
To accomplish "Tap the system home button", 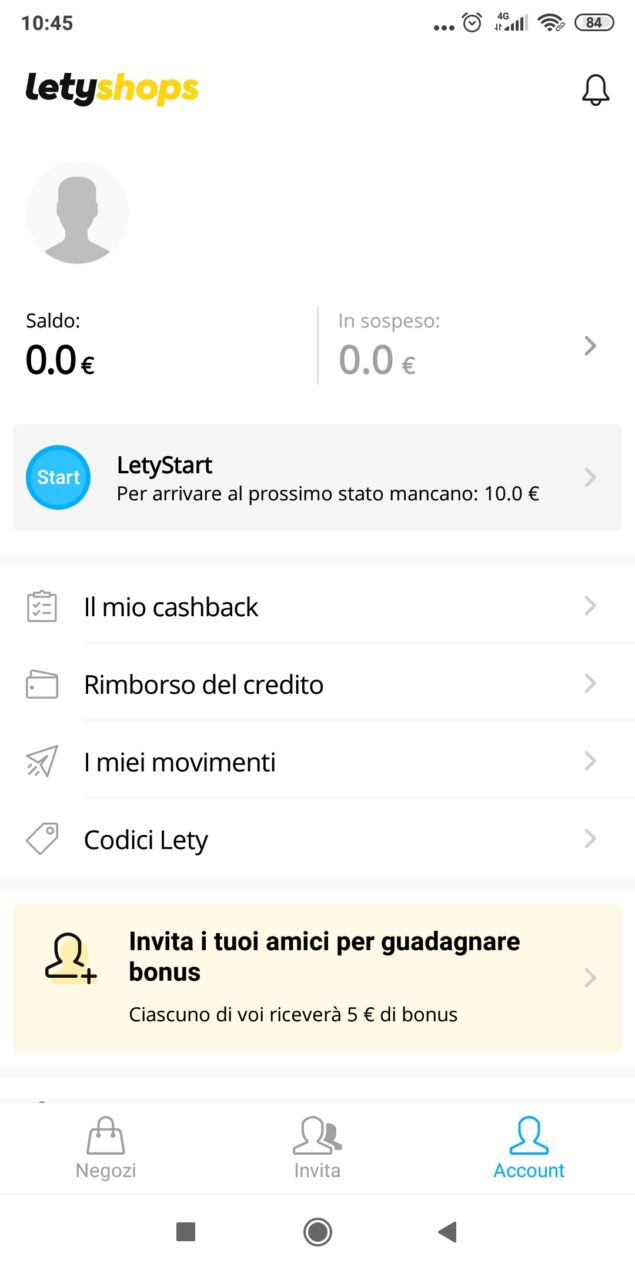I will point(318,1232).
